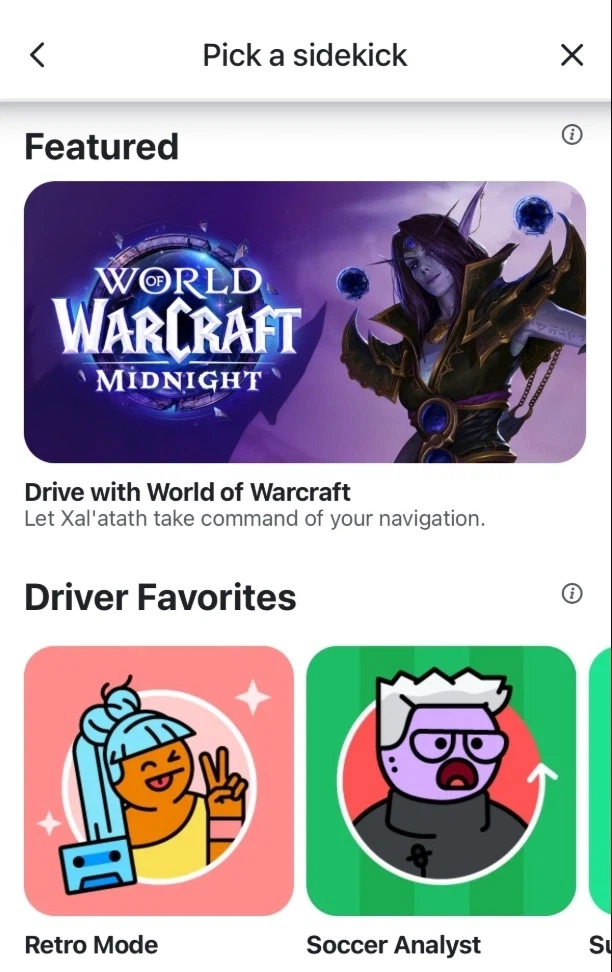This screenshot has height=972, width=612.
Task: Open info icon next to Driver Favorites
Action: click(x=572, y=594)
